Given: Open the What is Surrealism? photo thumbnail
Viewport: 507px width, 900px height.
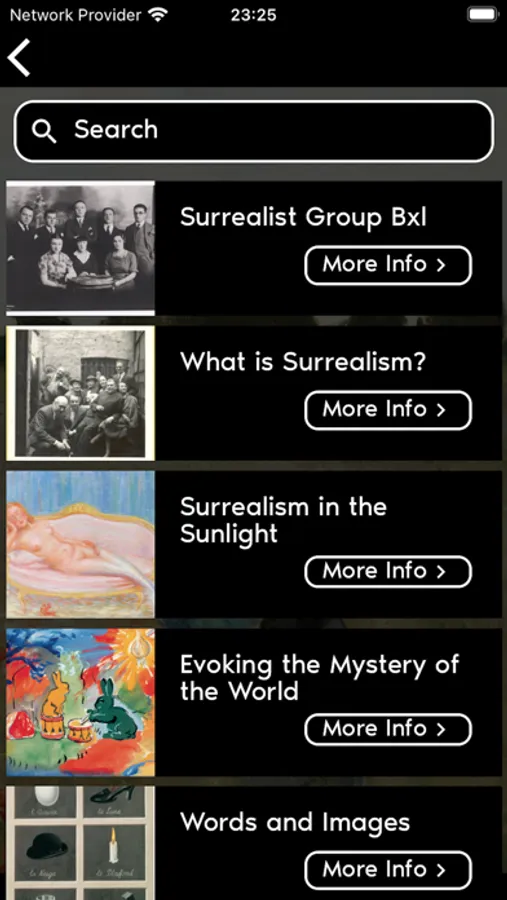Looking at the screenshot, I should (x=80, y=393).
